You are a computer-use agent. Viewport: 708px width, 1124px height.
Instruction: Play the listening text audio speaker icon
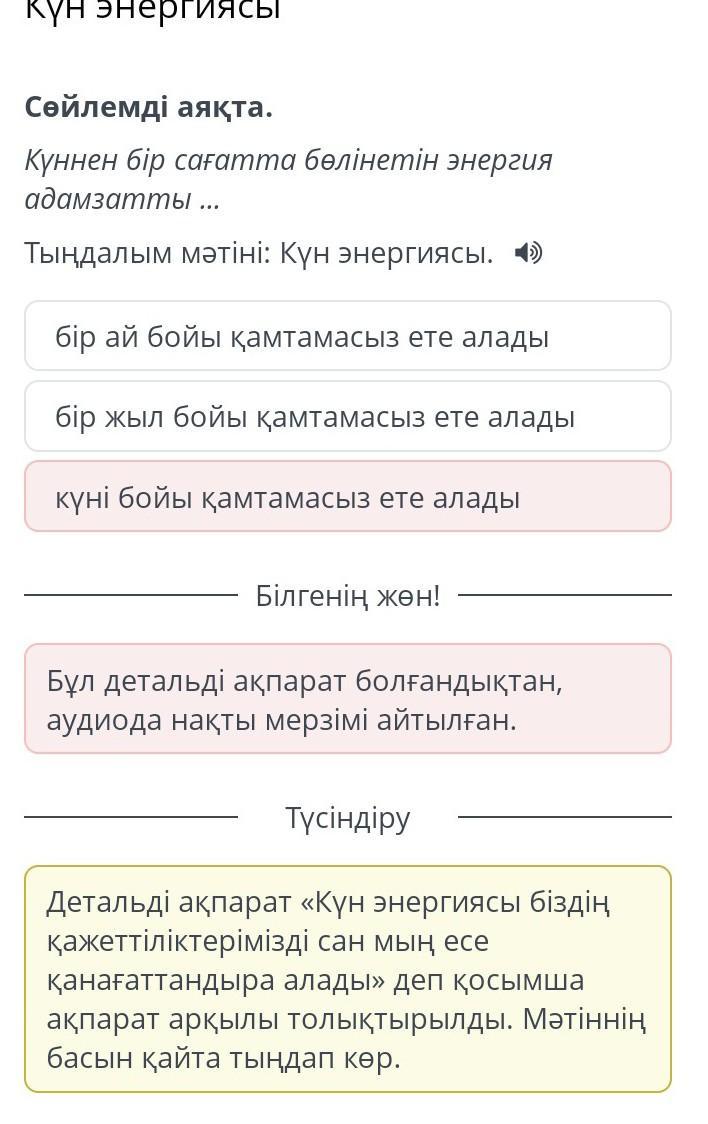[x=527, y=254]
